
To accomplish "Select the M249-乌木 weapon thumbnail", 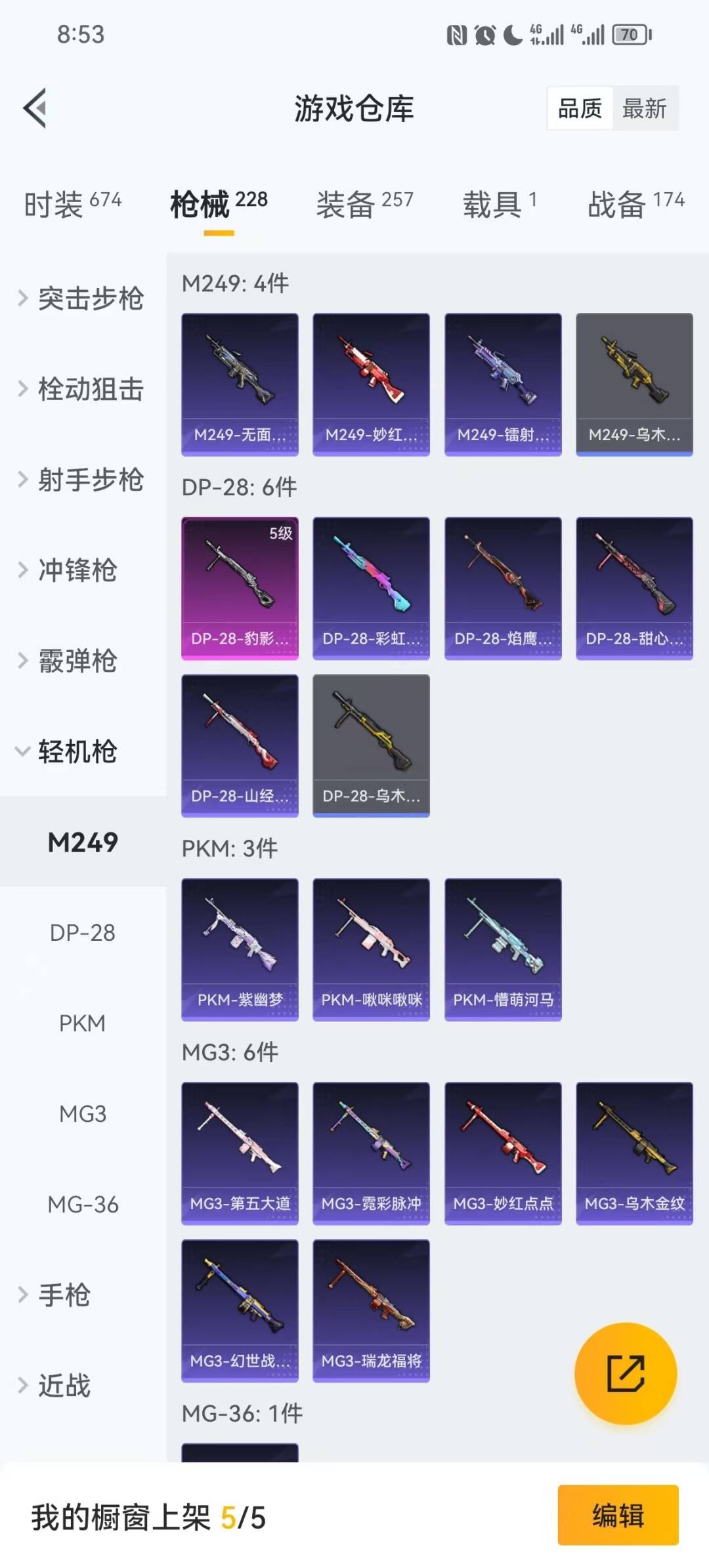I will pos(633,384).
